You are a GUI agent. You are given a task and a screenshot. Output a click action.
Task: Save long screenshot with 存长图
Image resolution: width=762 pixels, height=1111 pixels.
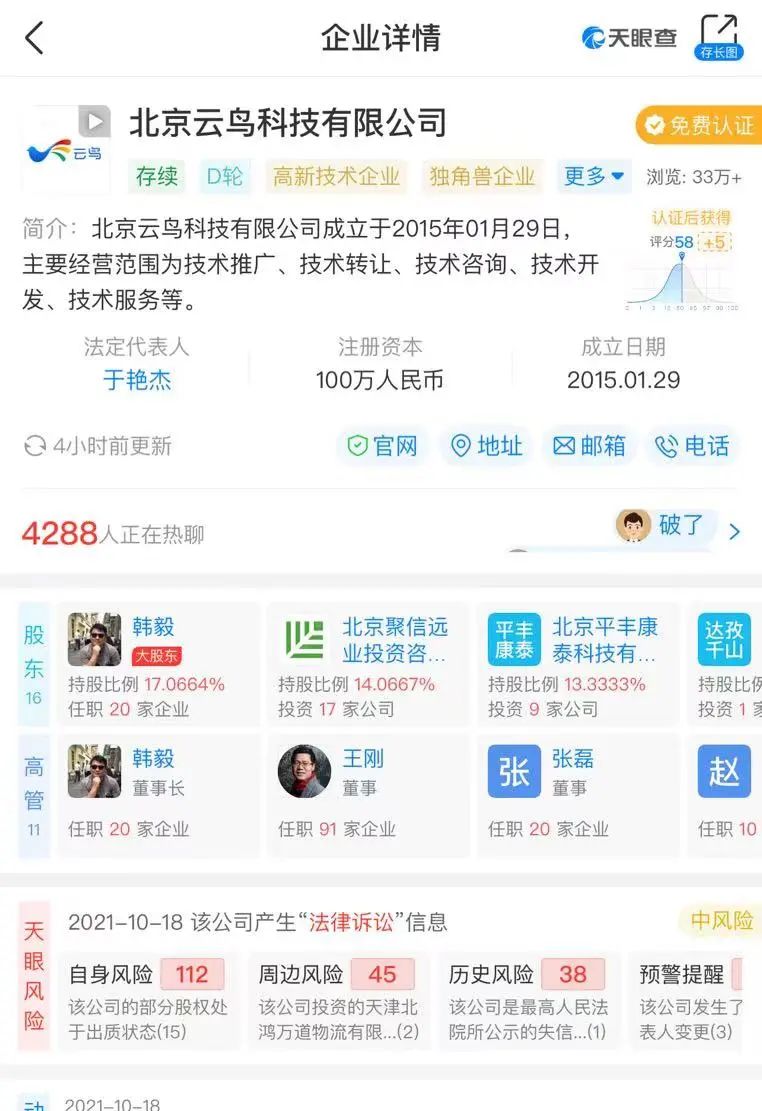719,37
